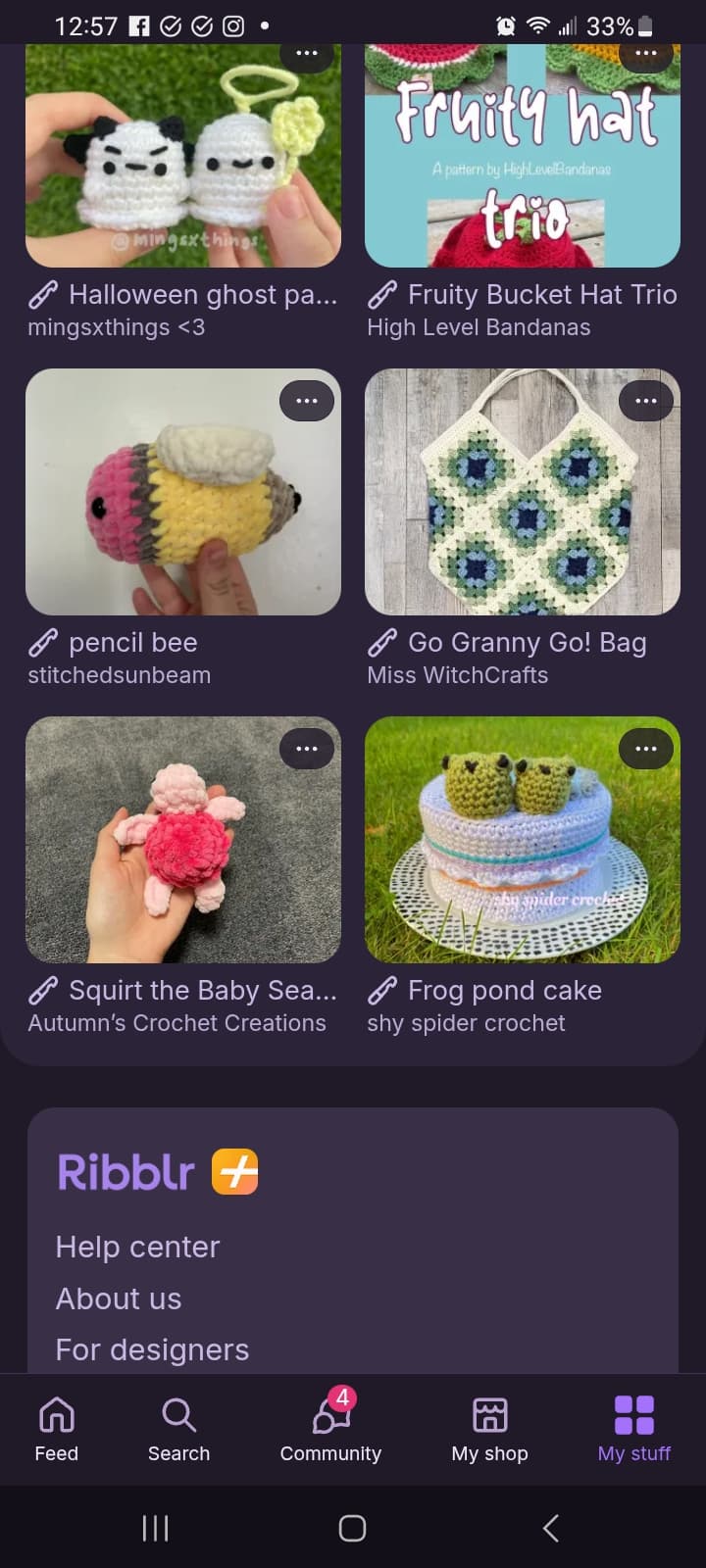The height and width of the screenshot is (1568, 706).
Task: Open the Frog pond cake pattern
Action: [x=523, y=840]
